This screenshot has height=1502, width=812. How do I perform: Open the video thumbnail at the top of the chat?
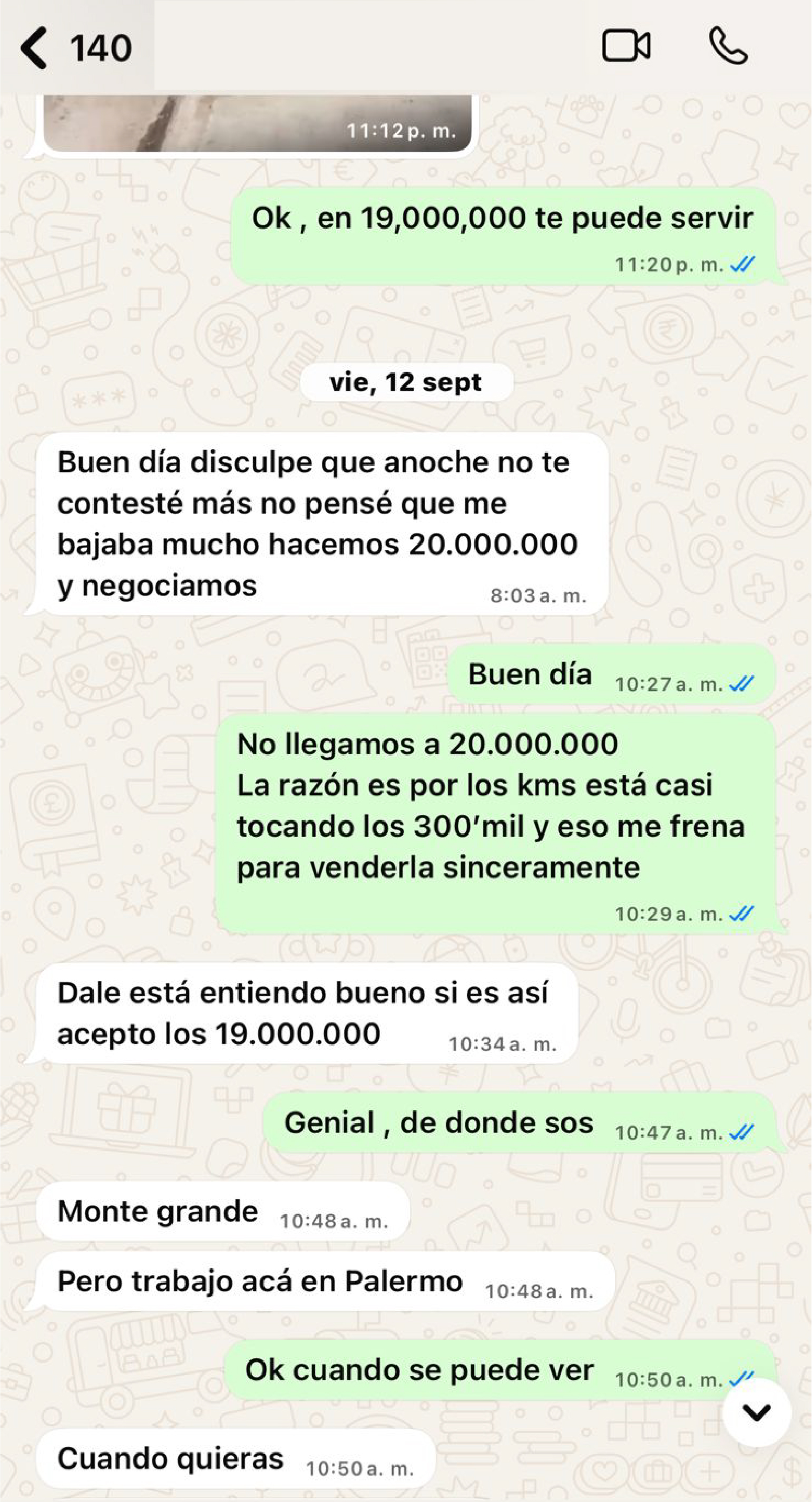tap(257, 122)
